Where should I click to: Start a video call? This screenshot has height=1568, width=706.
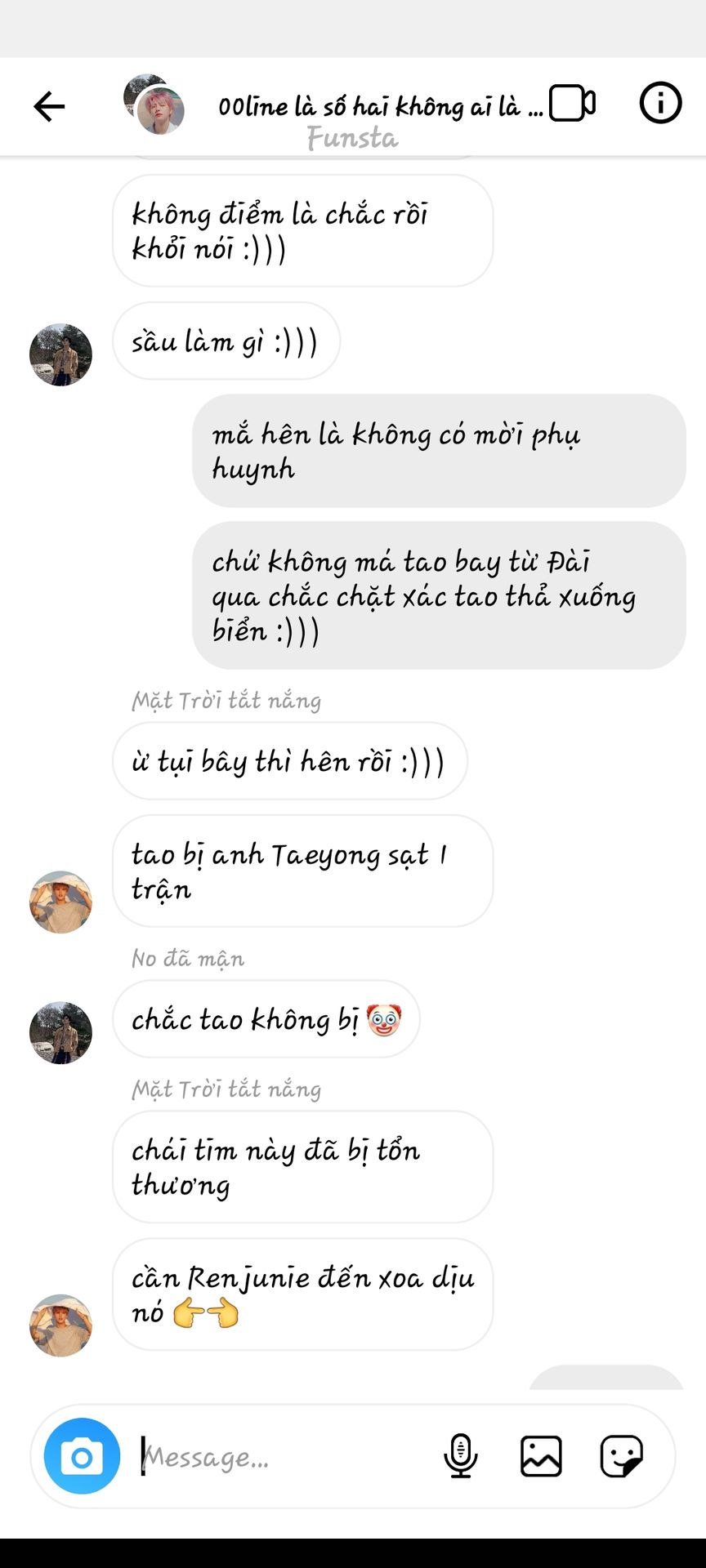pos(572,104)
